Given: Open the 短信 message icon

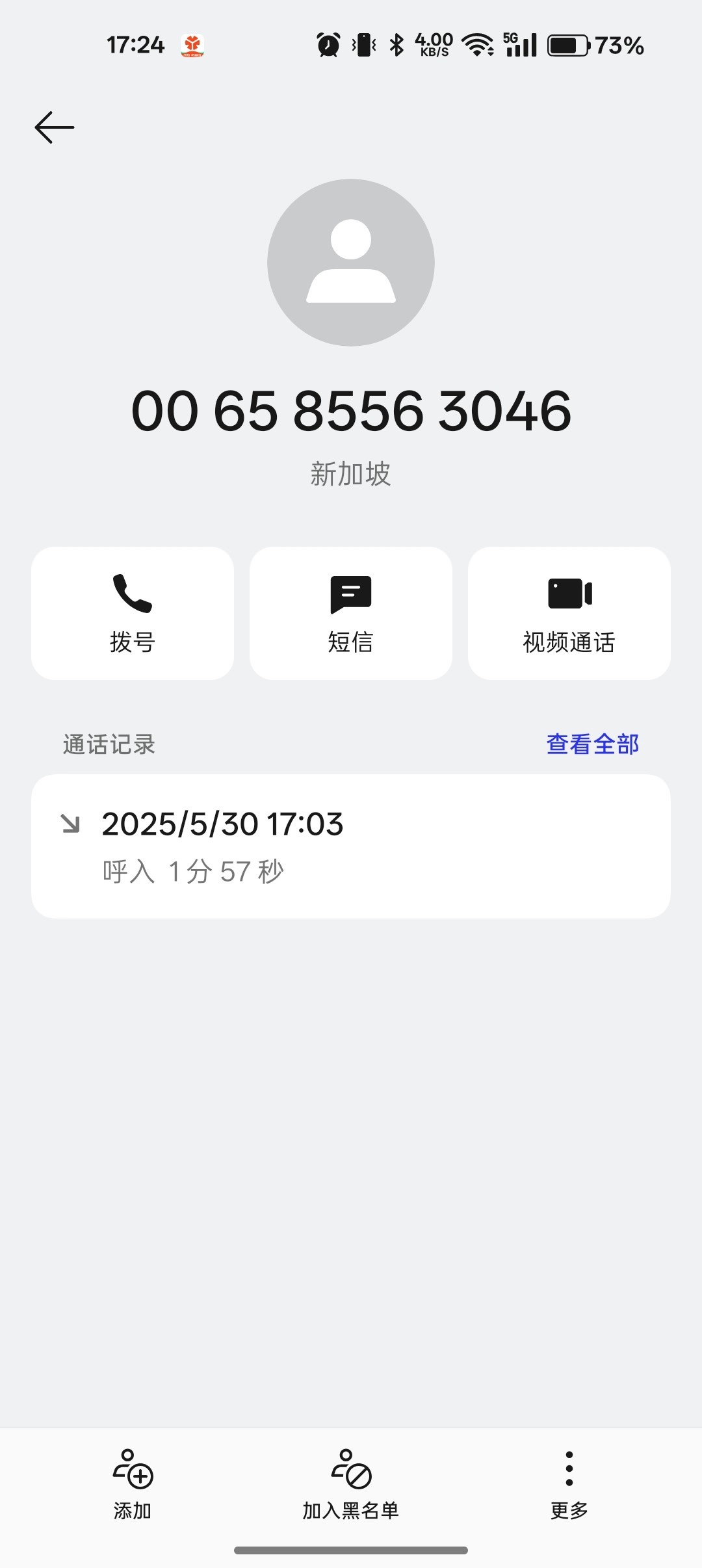Looking at the screenshot, I should (x=351, y=612).
